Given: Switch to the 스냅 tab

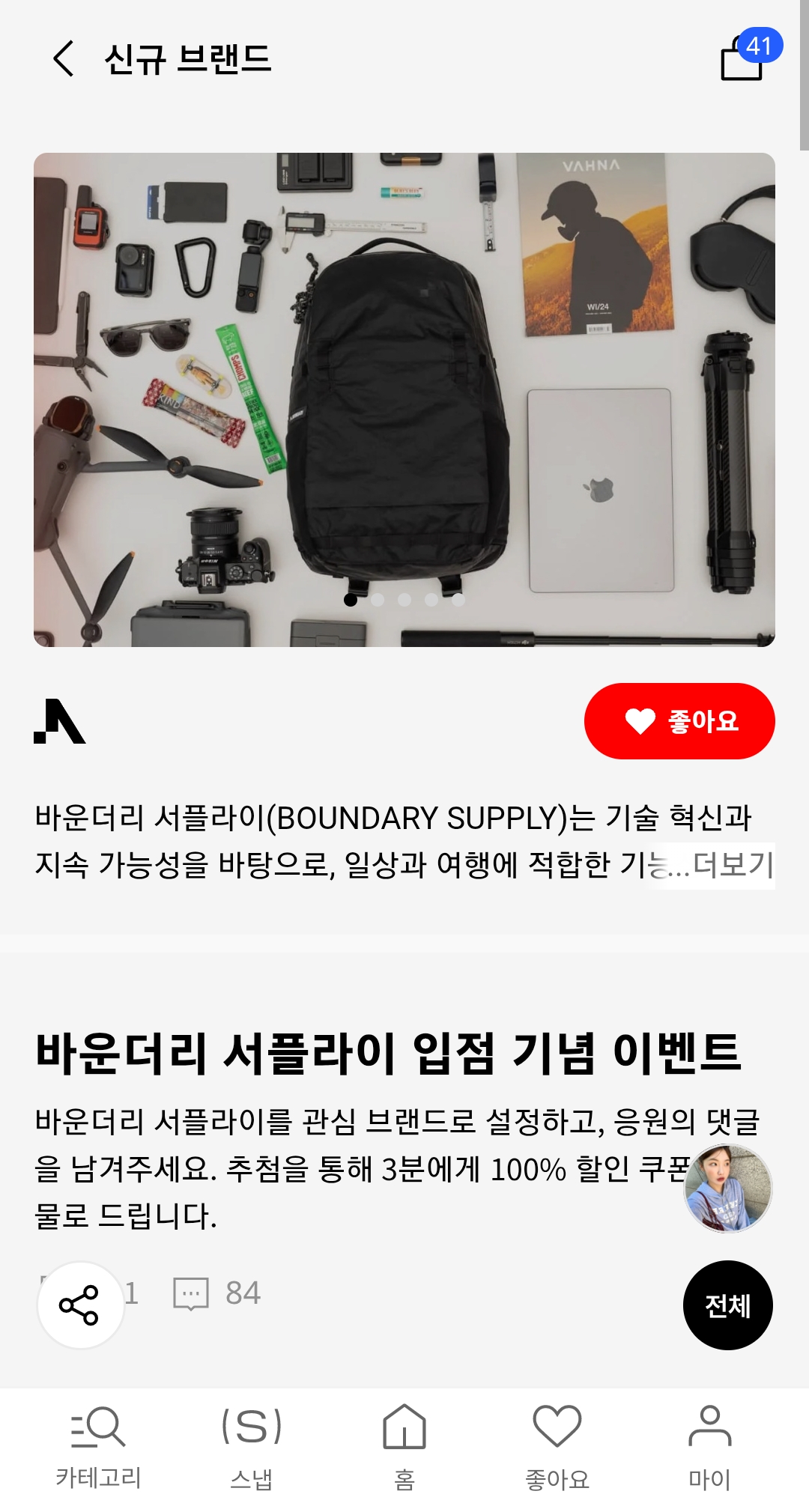Looking at the screenshot, I should pos(252,1448).
